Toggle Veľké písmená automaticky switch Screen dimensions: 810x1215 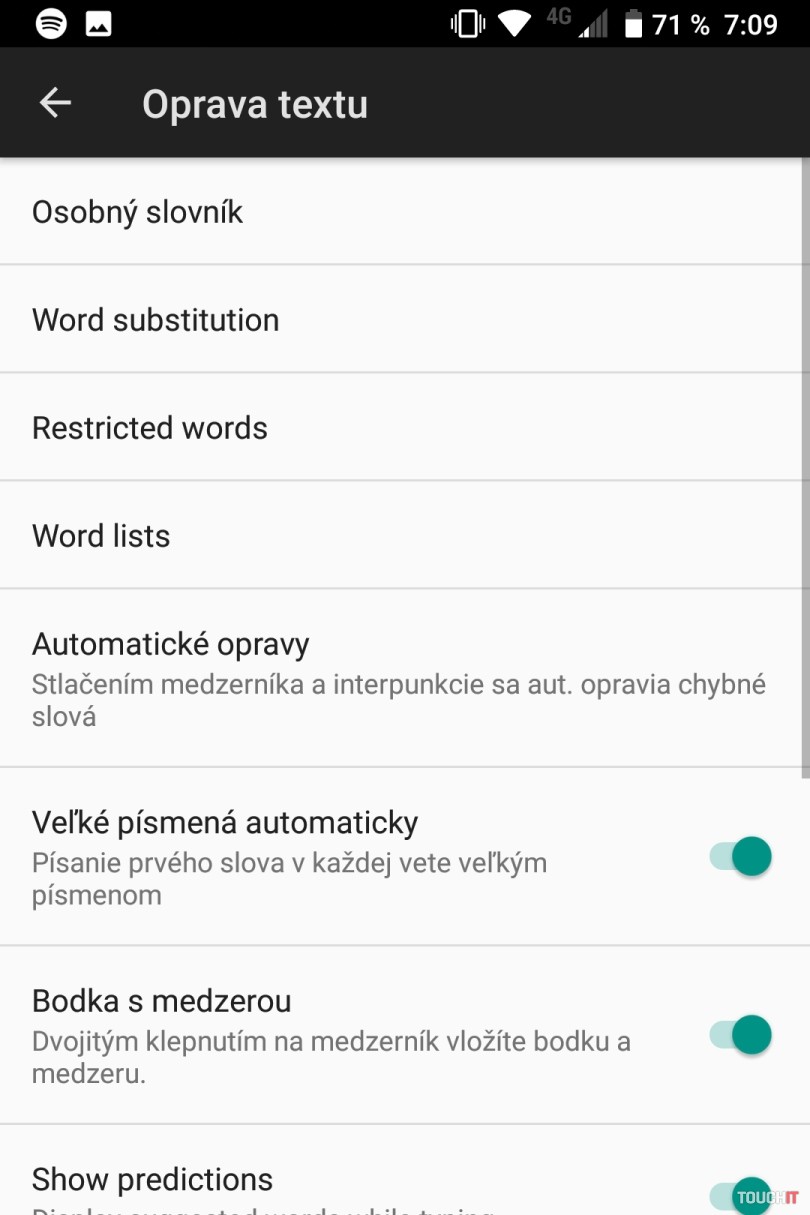[741, 857]
